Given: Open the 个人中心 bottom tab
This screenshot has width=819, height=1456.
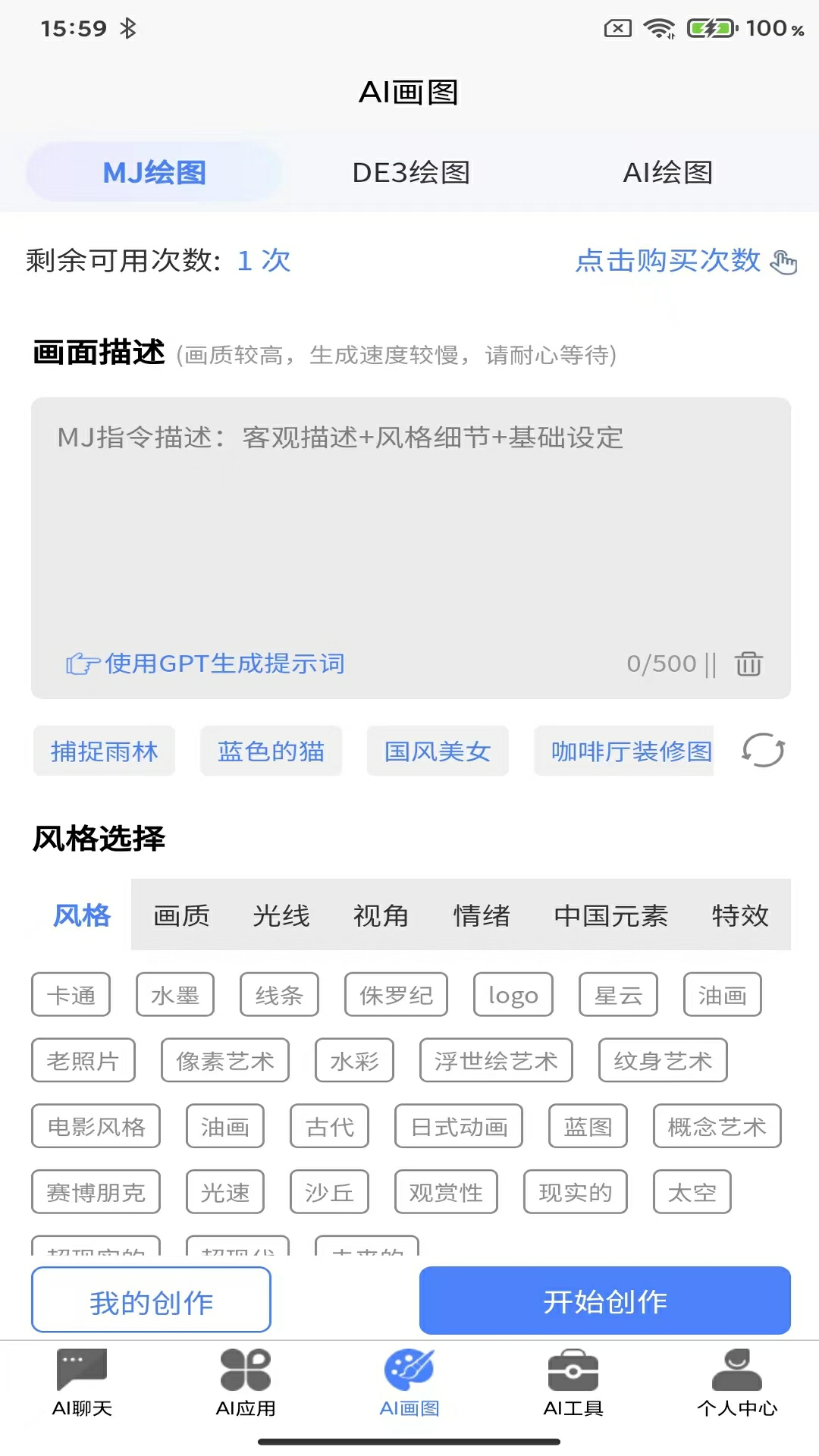Looking at the screenshot, I should coord(736,1384).
